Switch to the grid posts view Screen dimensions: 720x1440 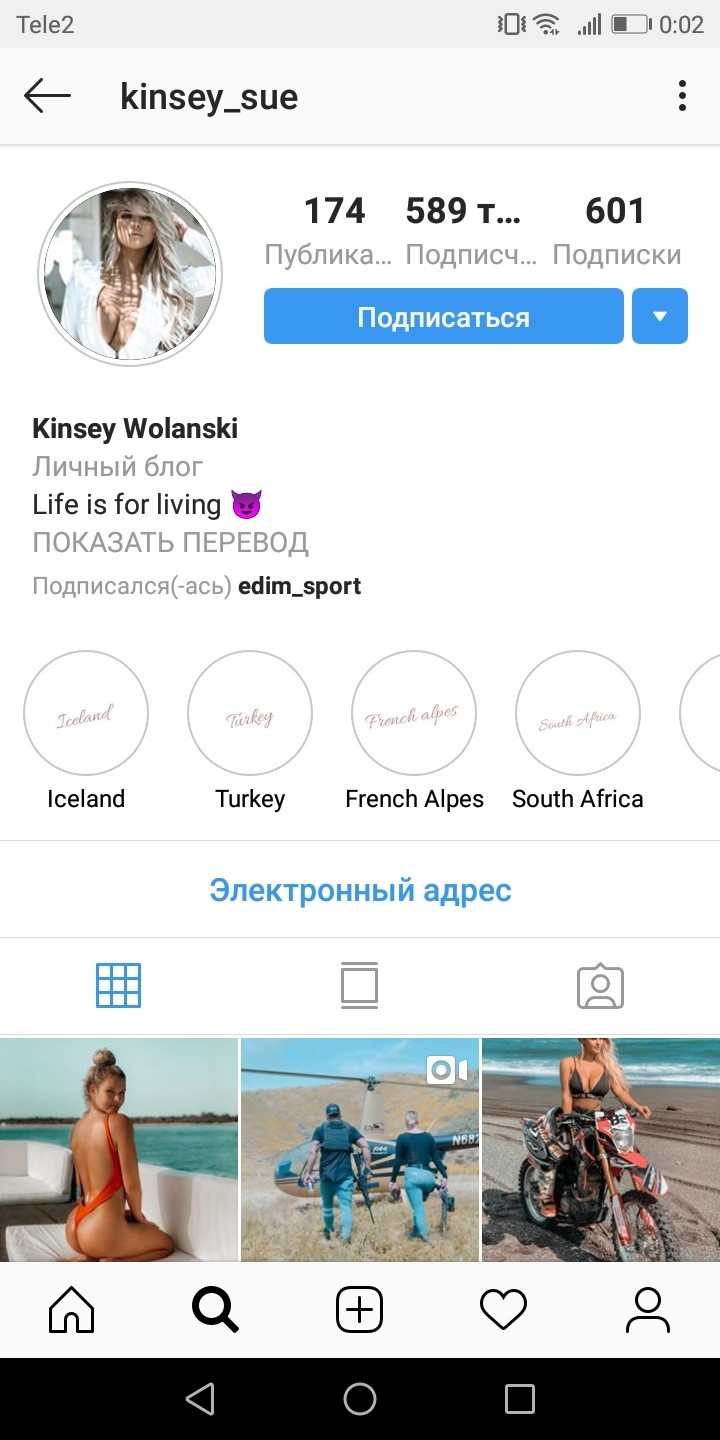pyautogui.click(x=118, y=986)
